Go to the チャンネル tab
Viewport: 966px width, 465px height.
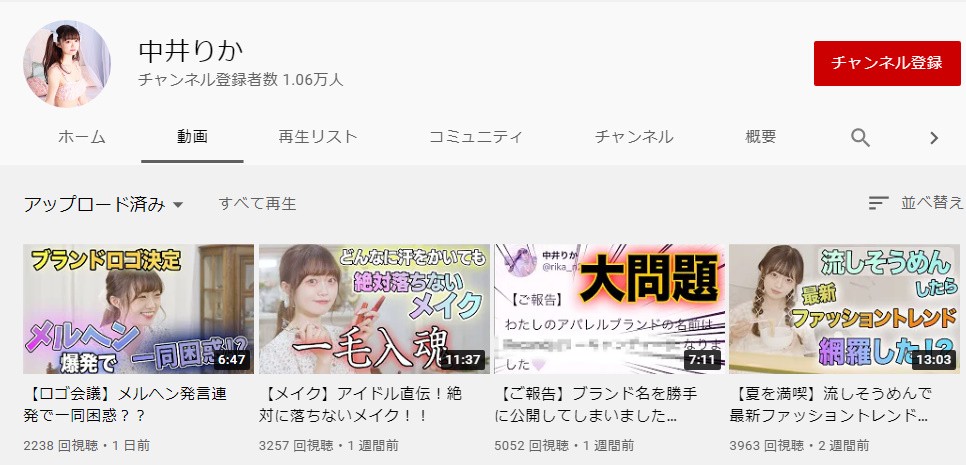pyautogui.click(x=633, y=137)
